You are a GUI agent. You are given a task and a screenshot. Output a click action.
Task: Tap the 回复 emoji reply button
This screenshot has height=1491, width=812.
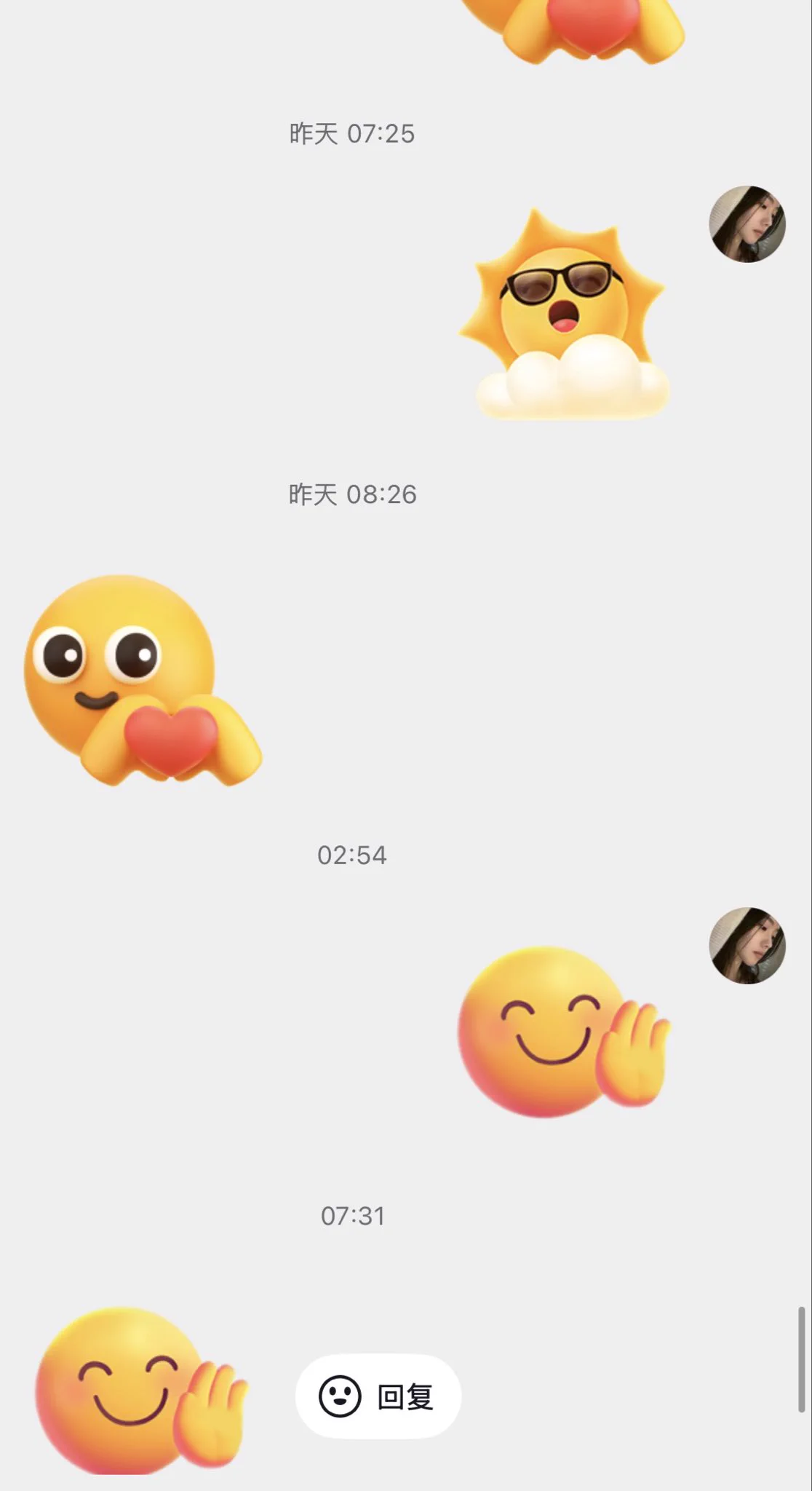point(378,1396)
